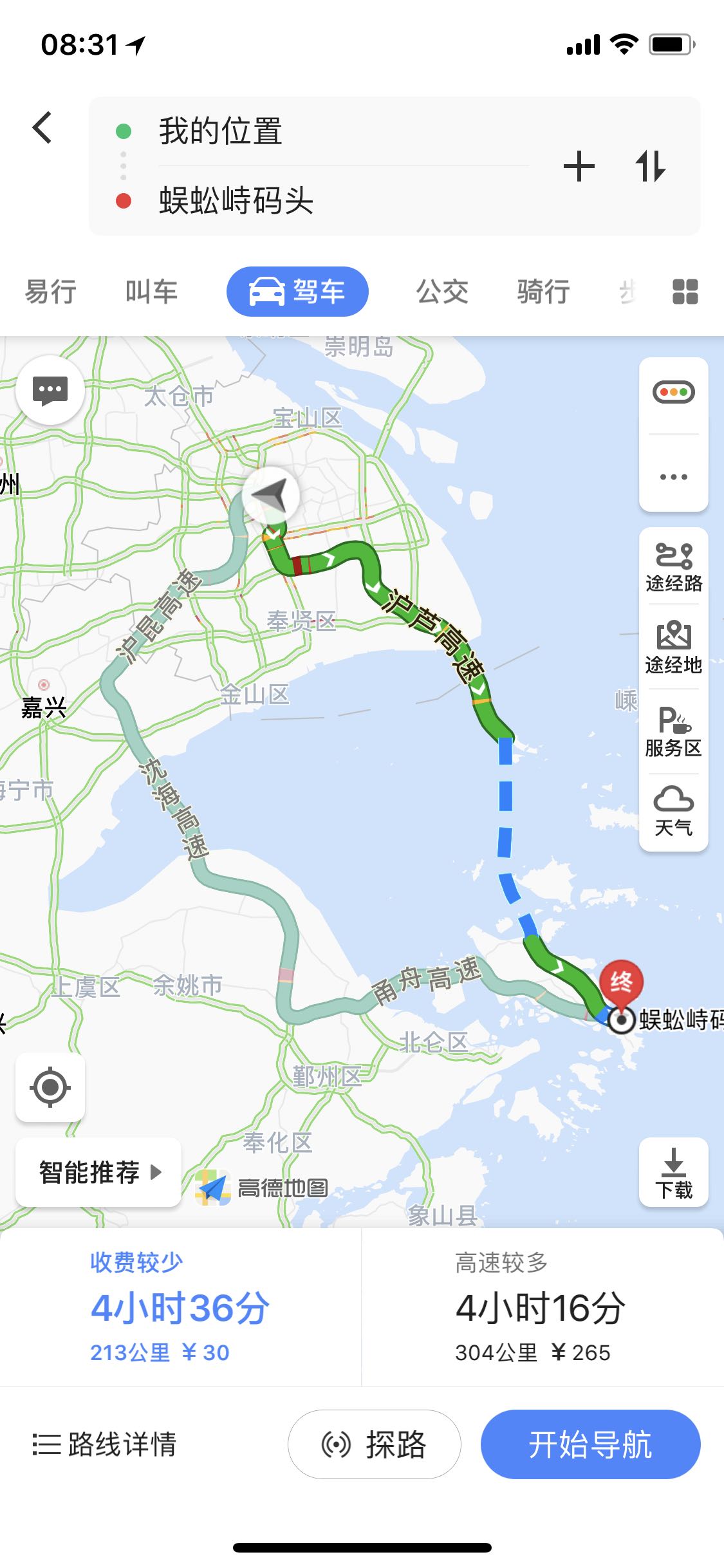Image resolution: width=724 pixels, height=1568 pixels.
Task: Open the more travel modes grid menu
Action: 685,290
